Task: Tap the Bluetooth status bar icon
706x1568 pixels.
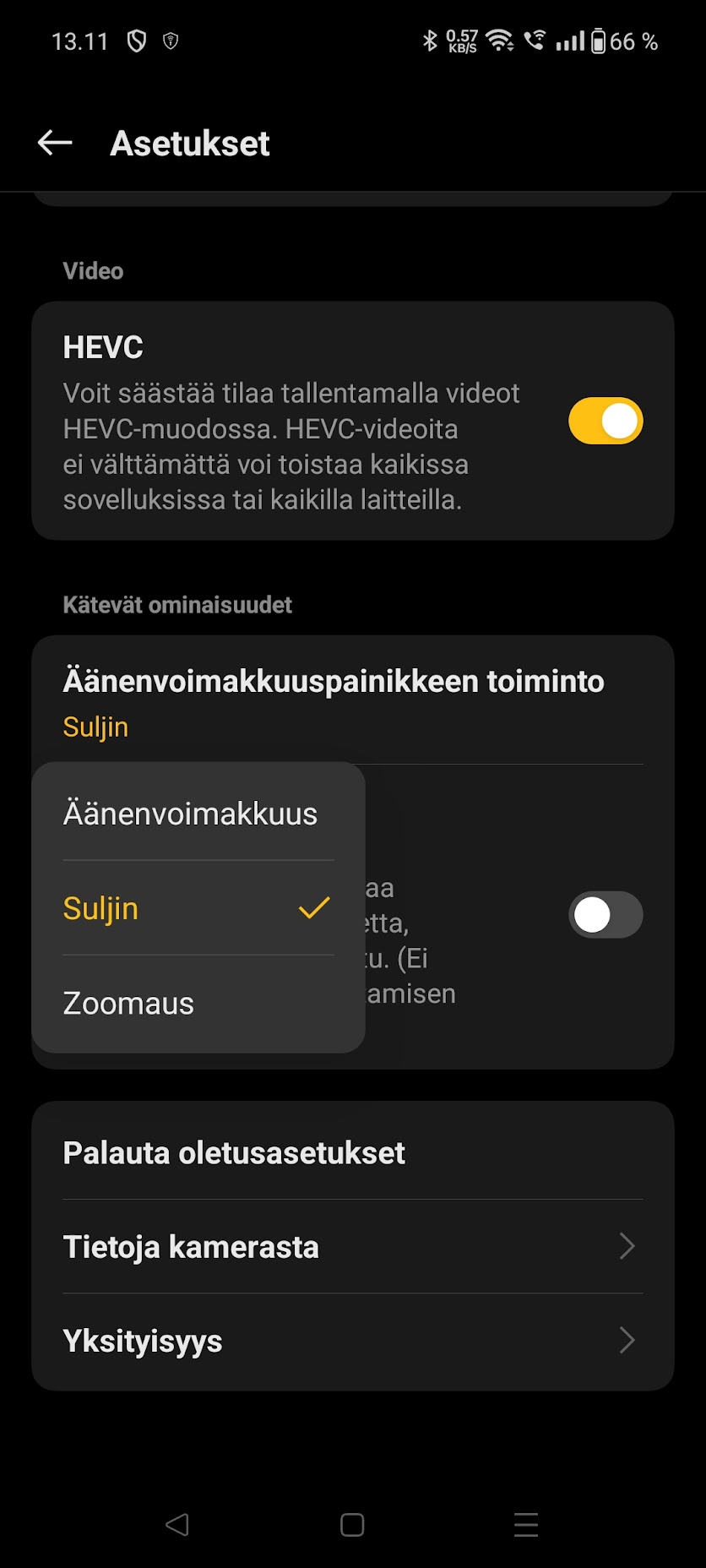Action: [x=430, y=40]
